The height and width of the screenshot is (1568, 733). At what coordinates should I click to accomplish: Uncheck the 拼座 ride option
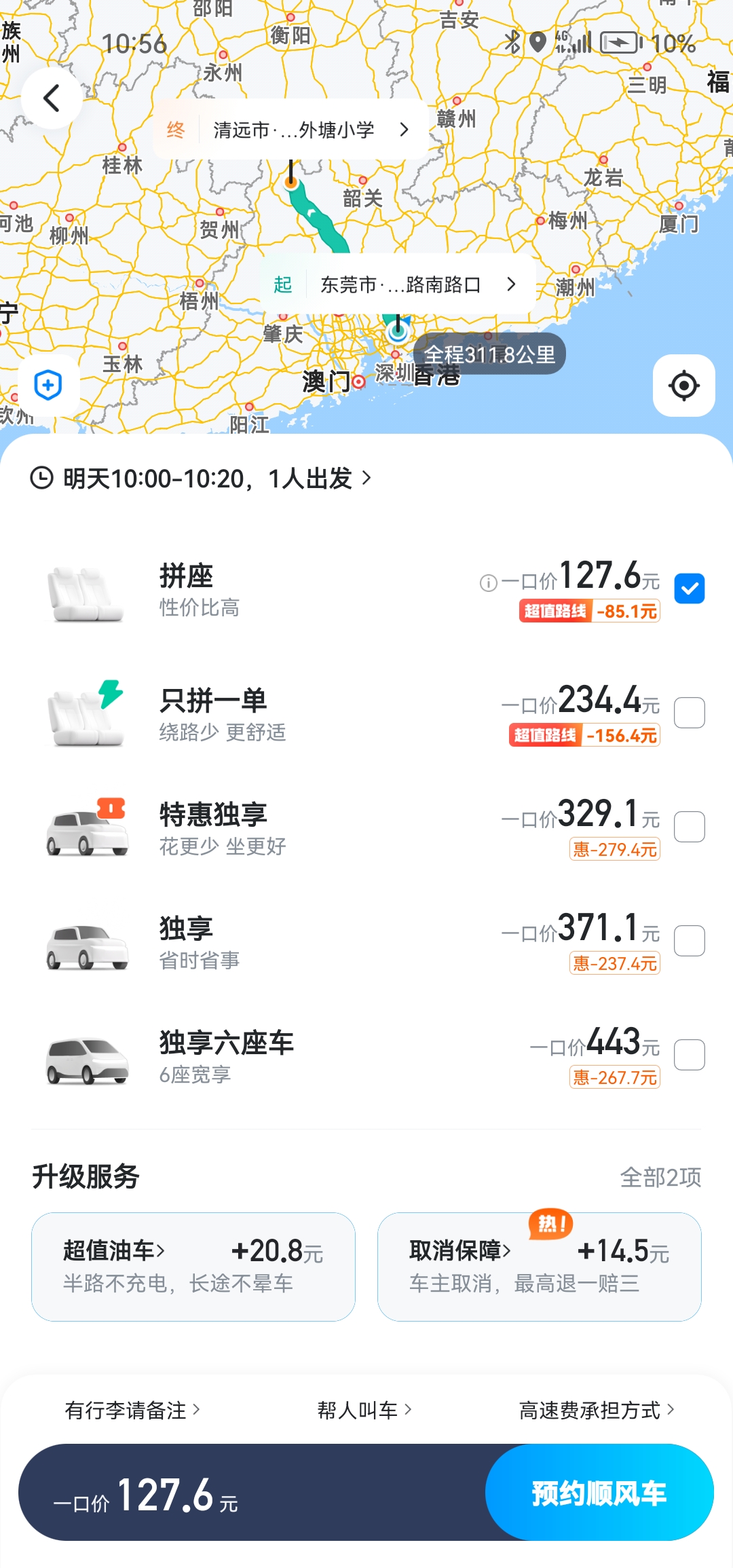pyautogui.click(x=691, y=589)
